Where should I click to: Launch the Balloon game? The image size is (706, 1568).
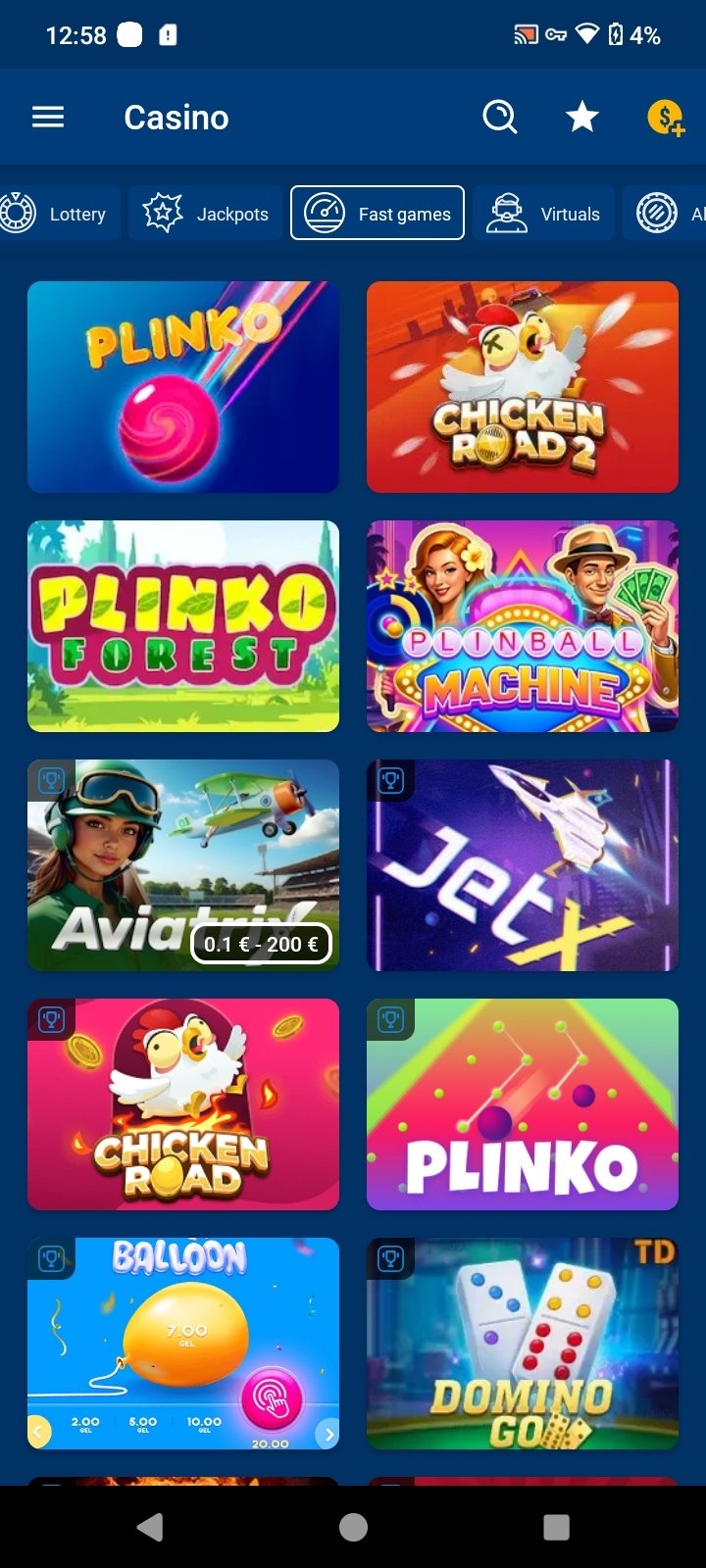click(183, 1344)
